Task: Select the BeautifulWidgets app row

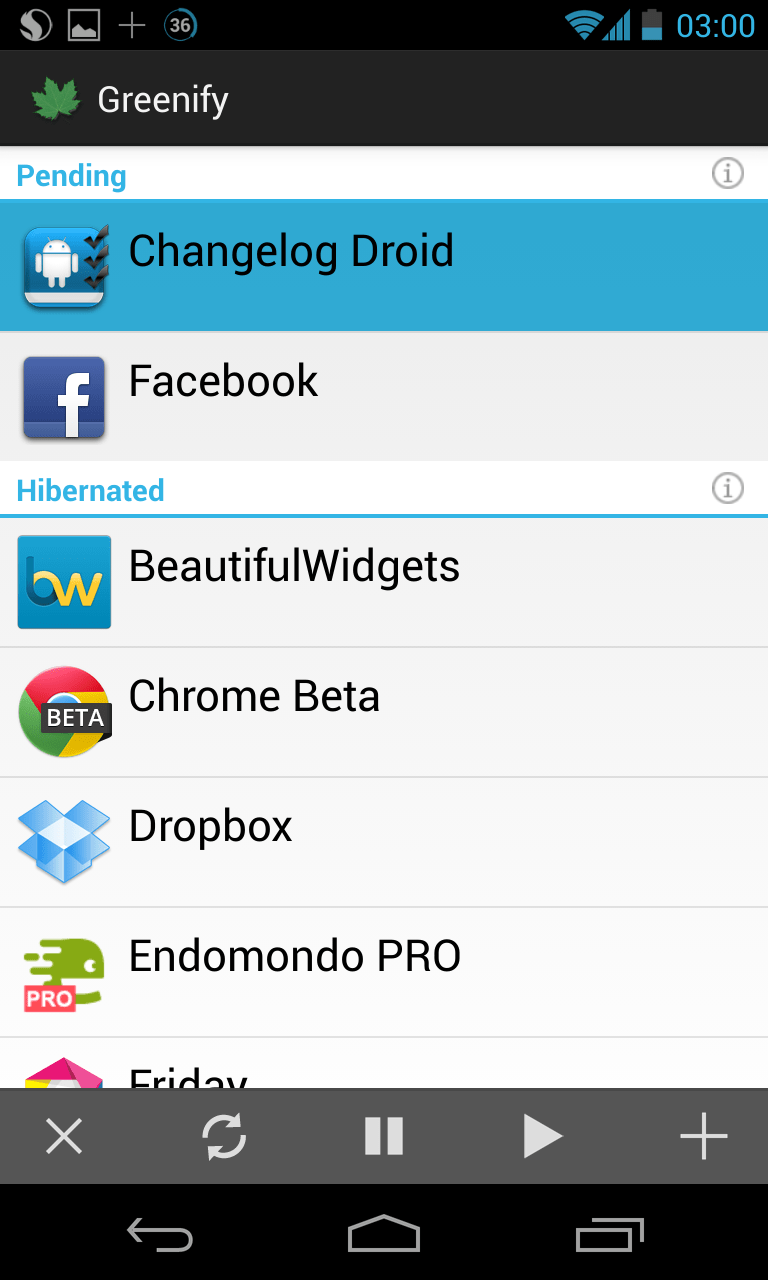Action: pos(384,582)
